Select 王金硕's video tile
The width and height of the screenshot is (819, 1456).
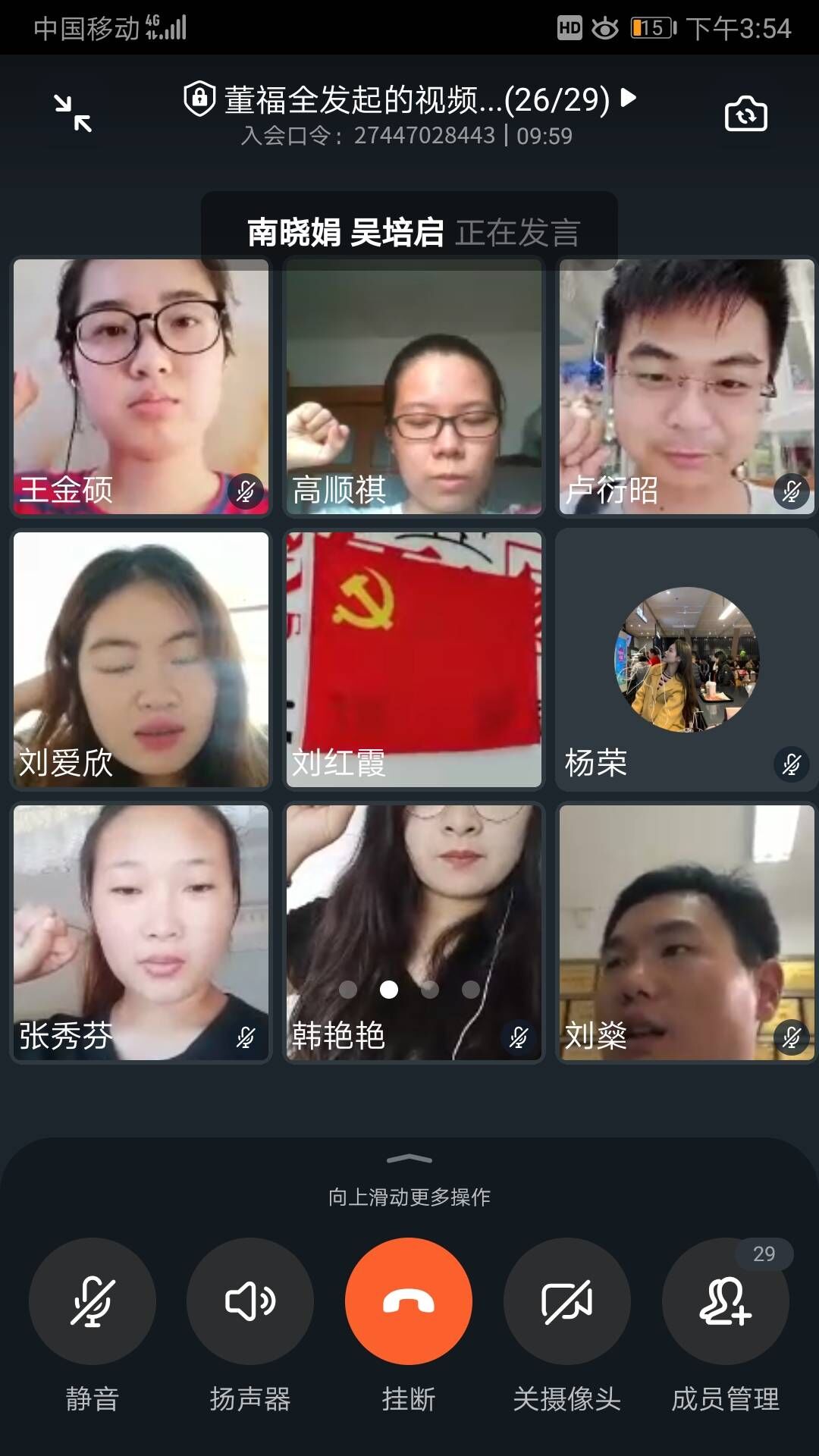click(x=141, y=387)
